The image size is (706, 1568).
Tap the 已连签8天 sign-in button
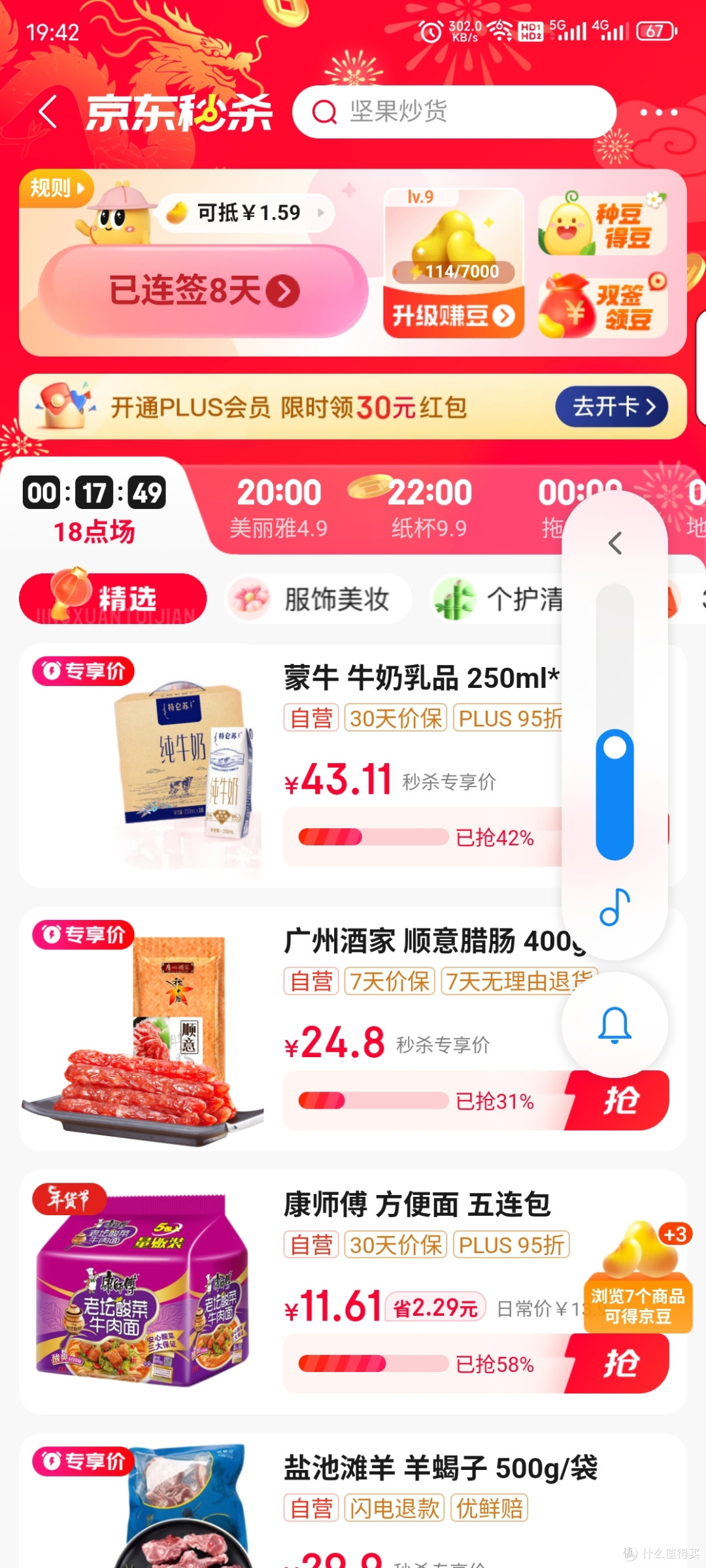pos(203,291)
